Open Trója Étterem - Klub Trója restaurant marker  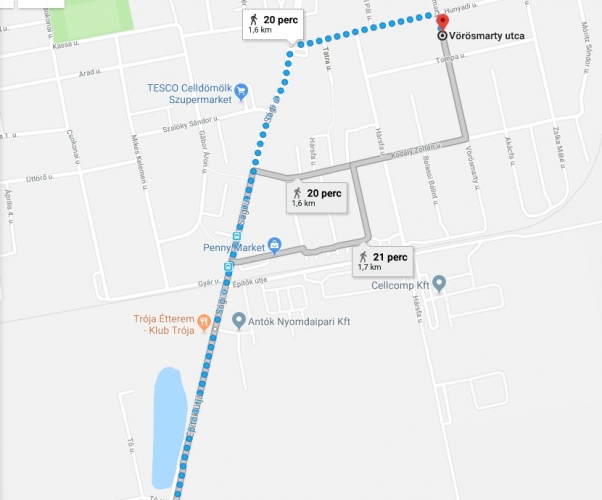(203, 321)
